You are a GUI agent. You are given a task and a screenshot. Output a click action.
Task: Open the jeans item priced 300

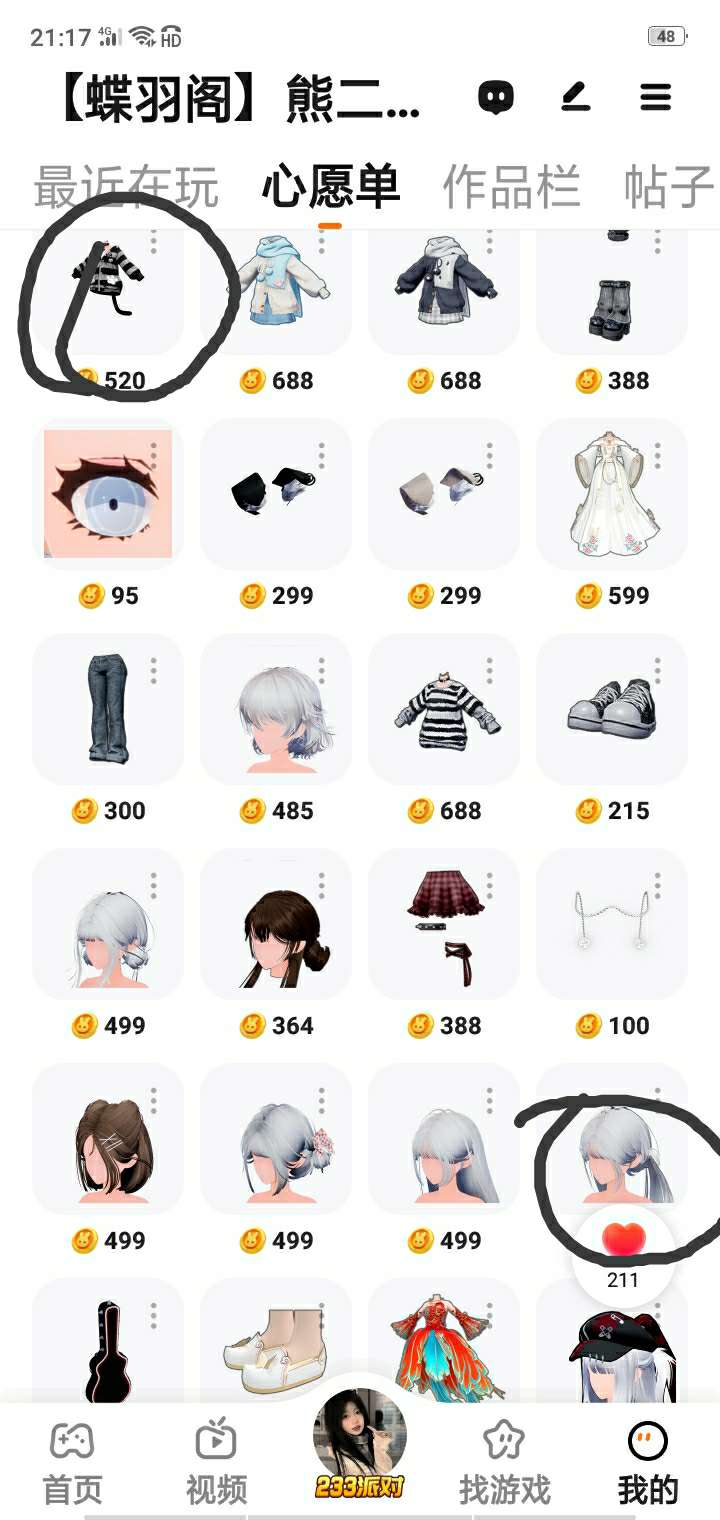click(x=108, y=709)
